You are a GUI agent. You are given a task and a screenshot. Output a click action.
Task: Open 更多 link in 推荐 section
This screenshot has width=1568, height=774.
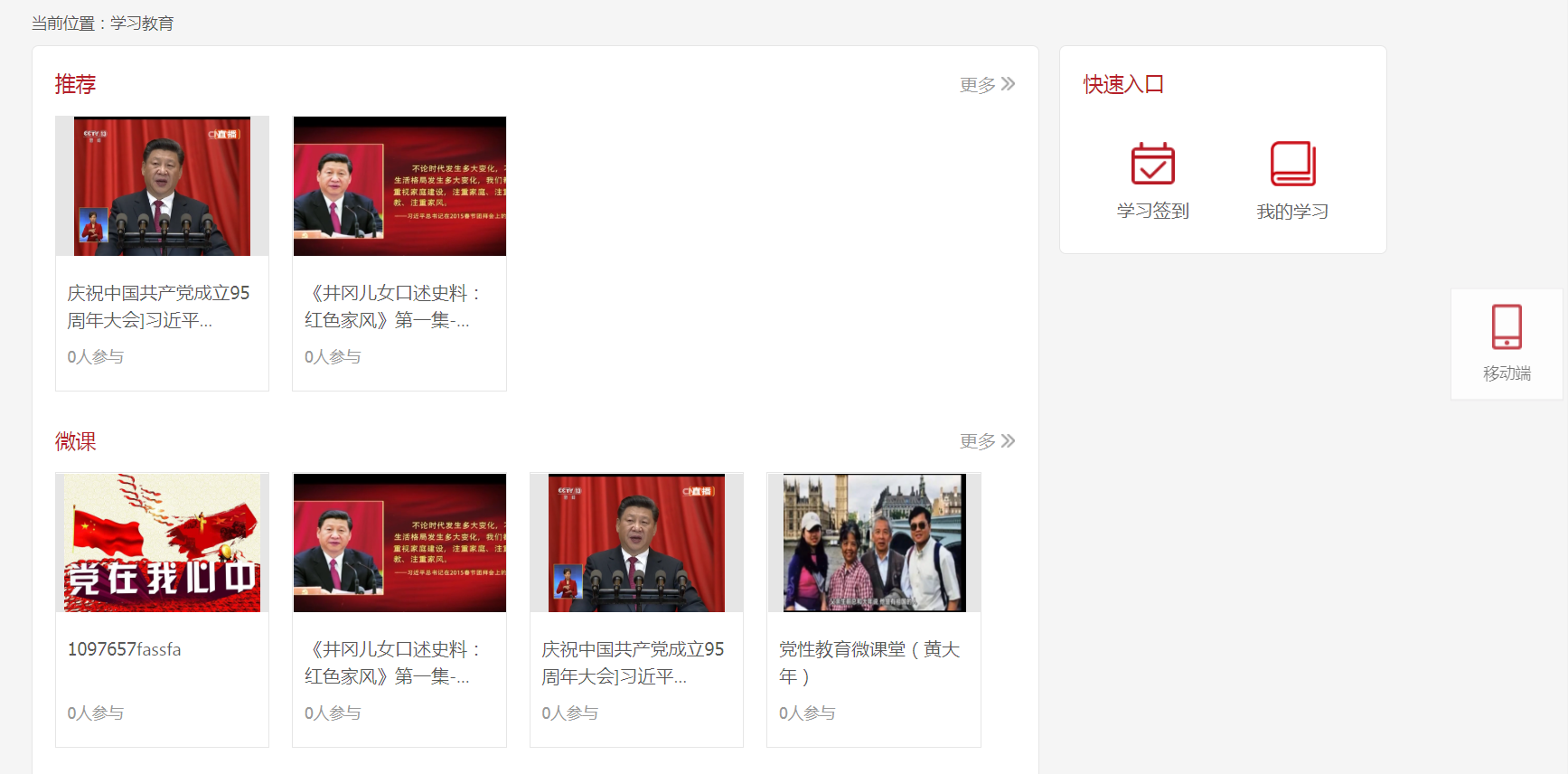point(987,85)
